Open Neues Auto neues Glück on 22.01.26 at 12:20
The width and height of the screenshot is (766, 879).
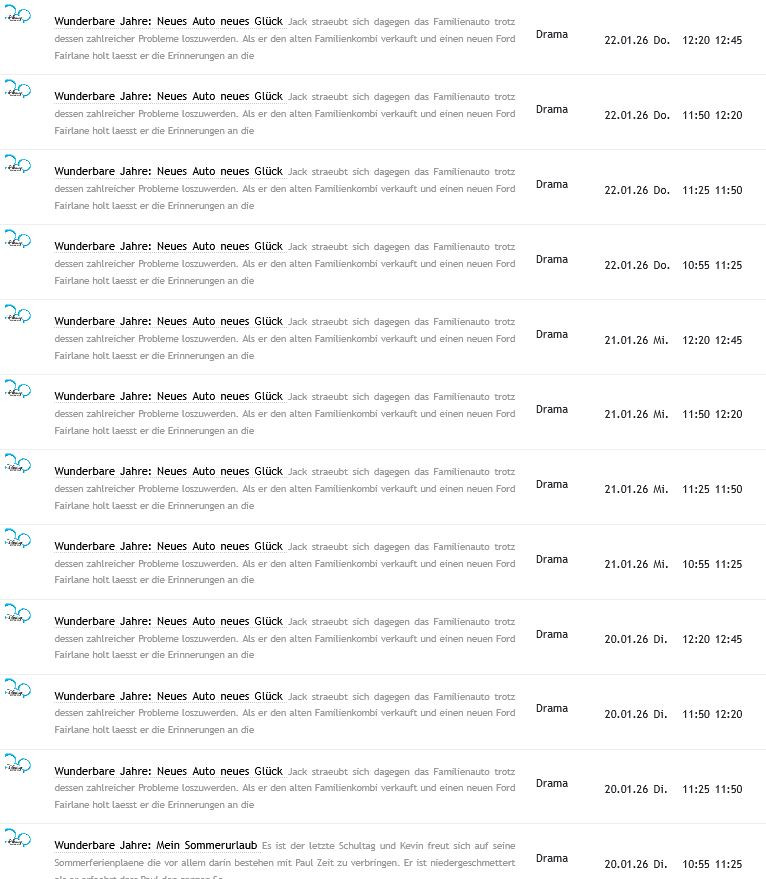pyautogui.click(x=168, y=21)
